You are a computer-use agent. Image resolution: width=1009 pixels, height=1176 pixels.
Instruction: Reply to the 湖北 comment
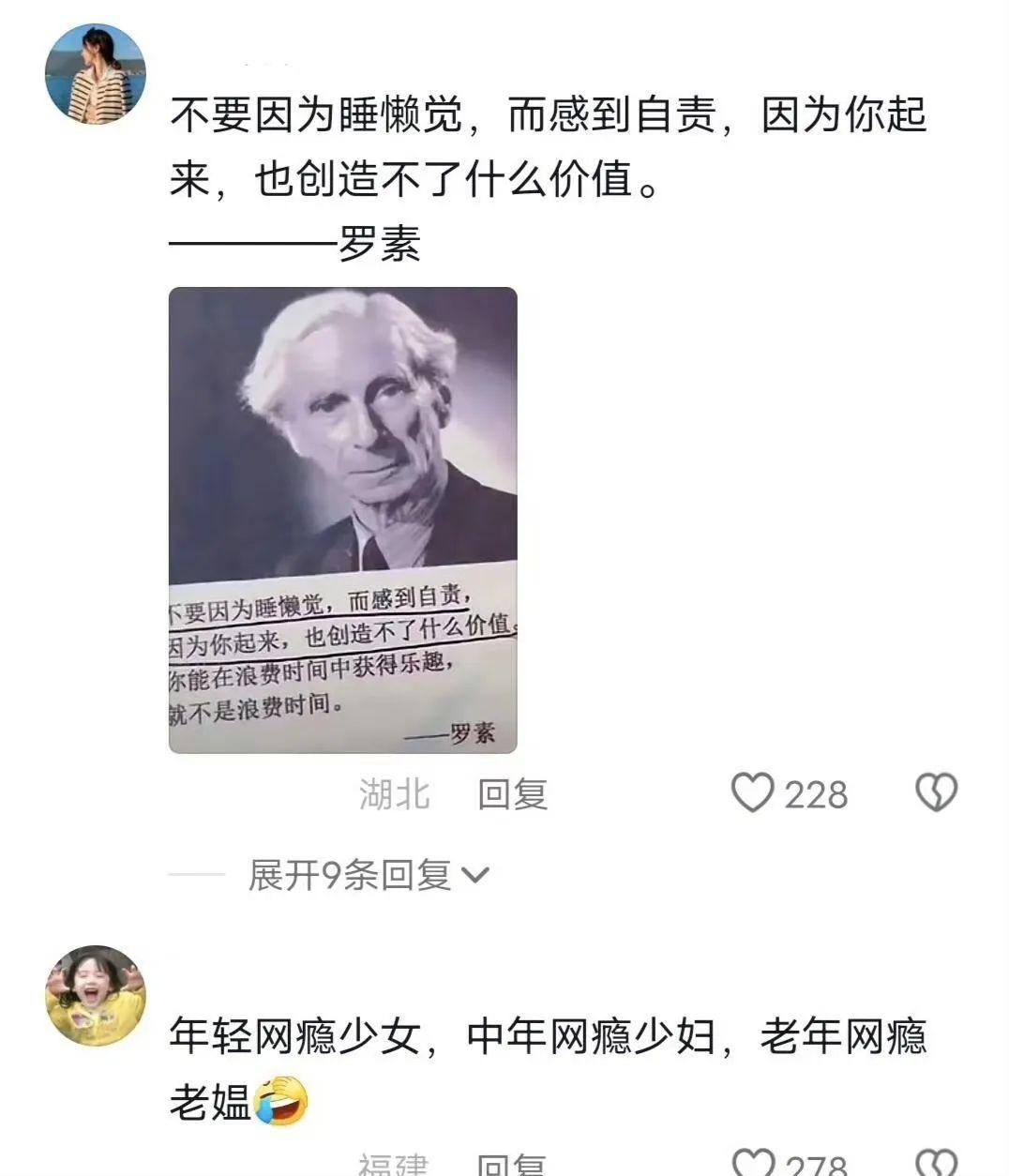(x=512, y=794)
